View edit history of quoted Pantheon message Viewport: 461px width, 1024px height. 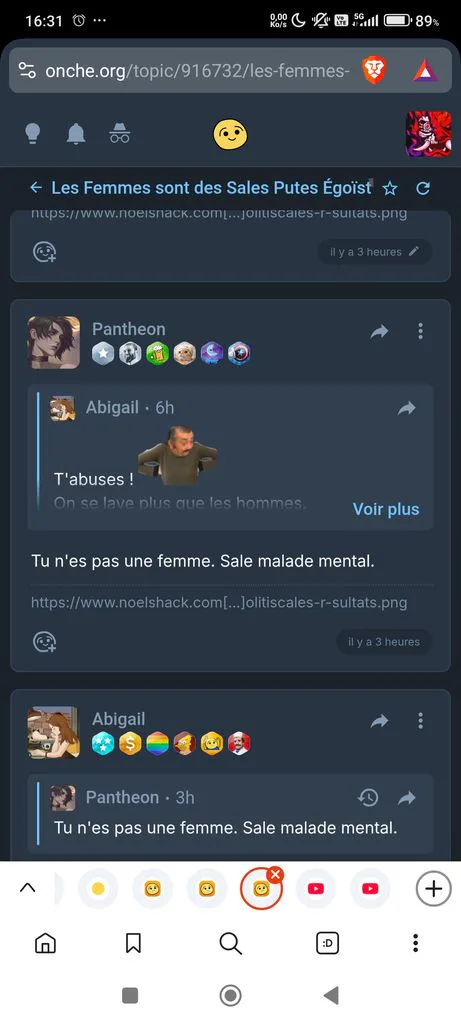click(368, 797)
